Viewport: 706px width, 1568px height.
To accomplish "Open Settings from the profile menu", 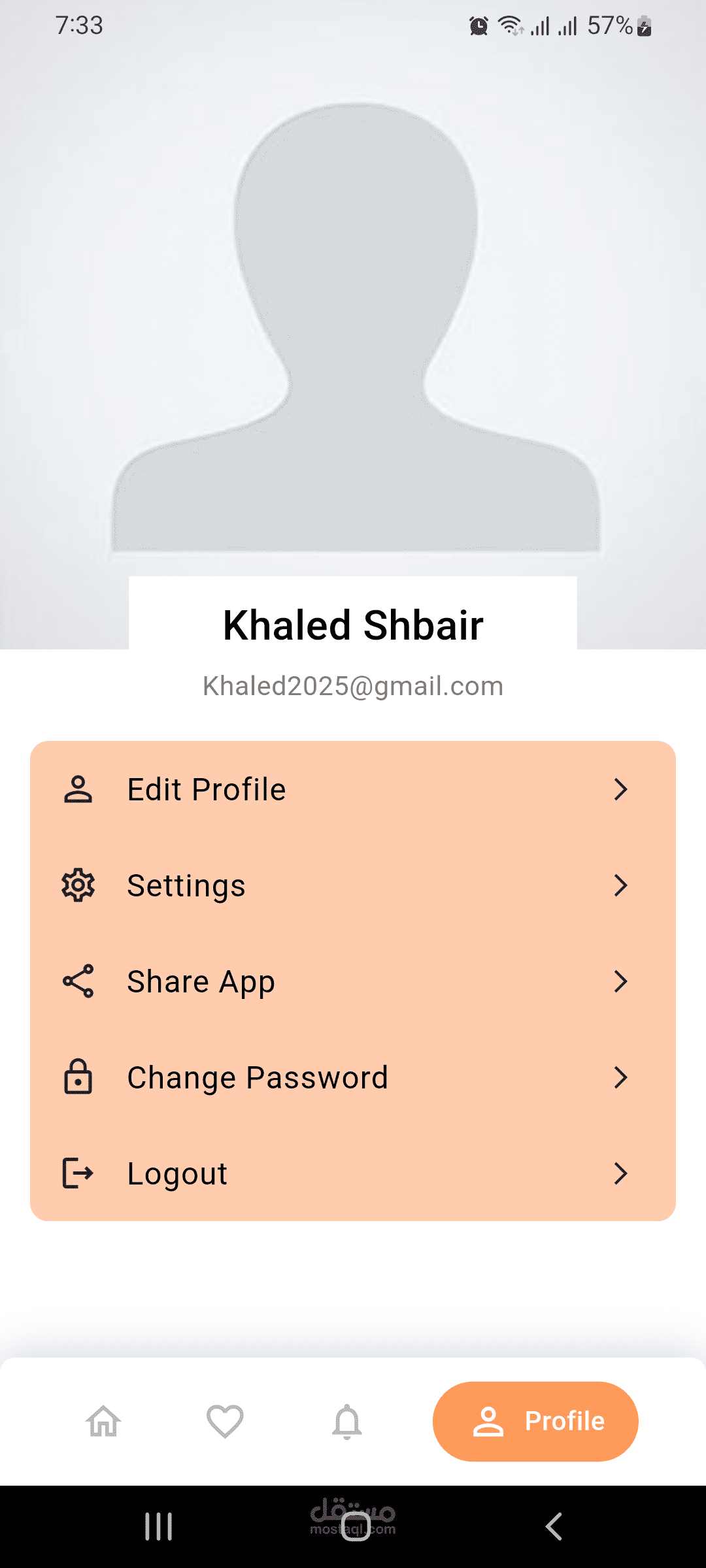I will [352, 885].
